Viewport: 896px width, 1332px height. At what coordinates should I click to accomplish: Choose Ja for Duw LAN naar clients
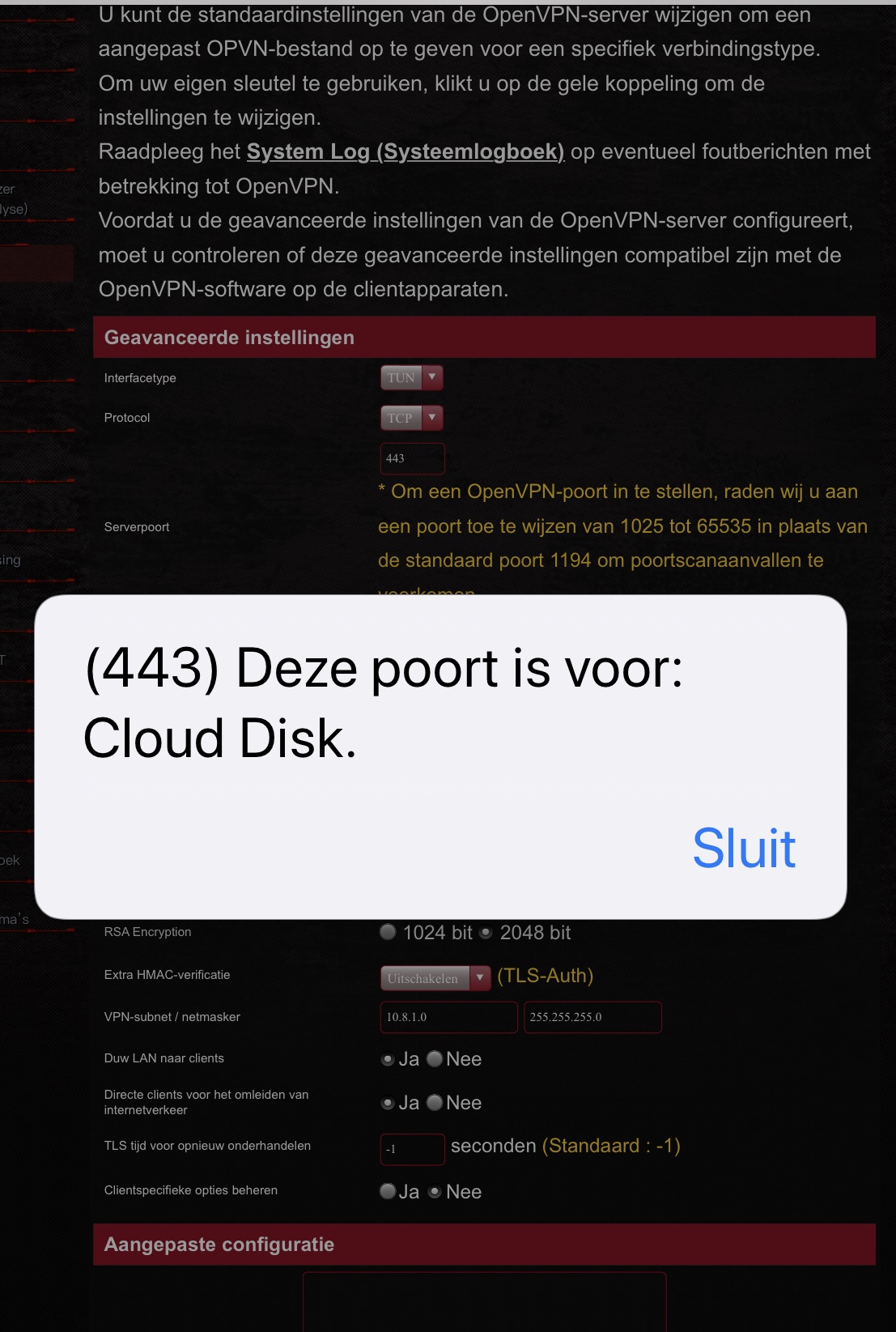tap(389, 1059)
